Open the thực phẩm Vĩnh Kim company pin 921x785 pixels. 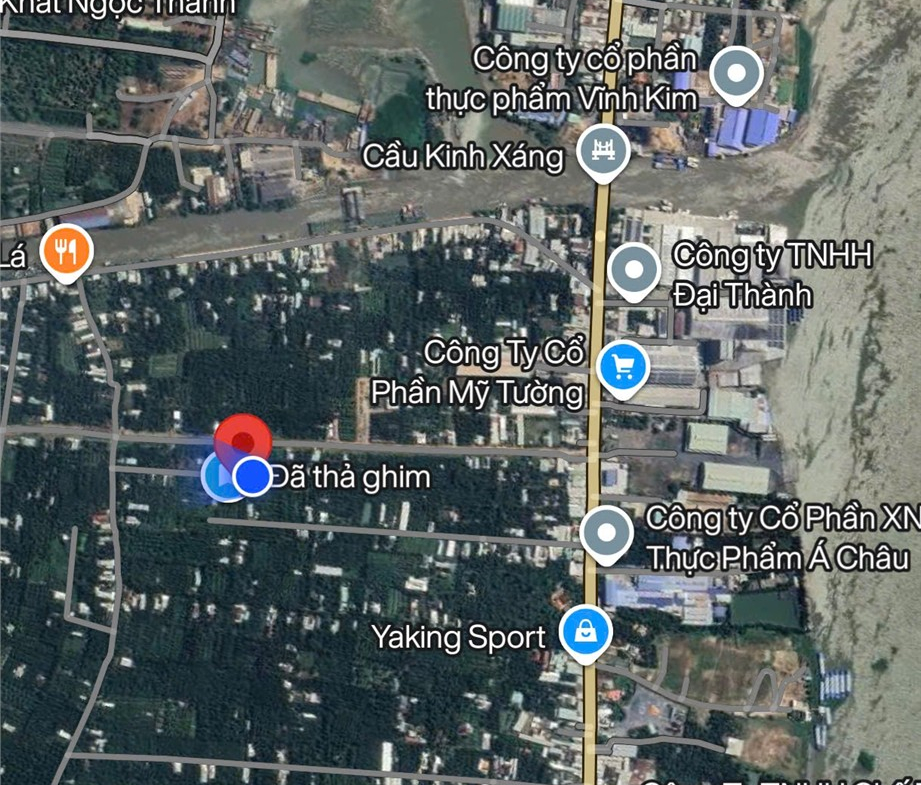736,74
